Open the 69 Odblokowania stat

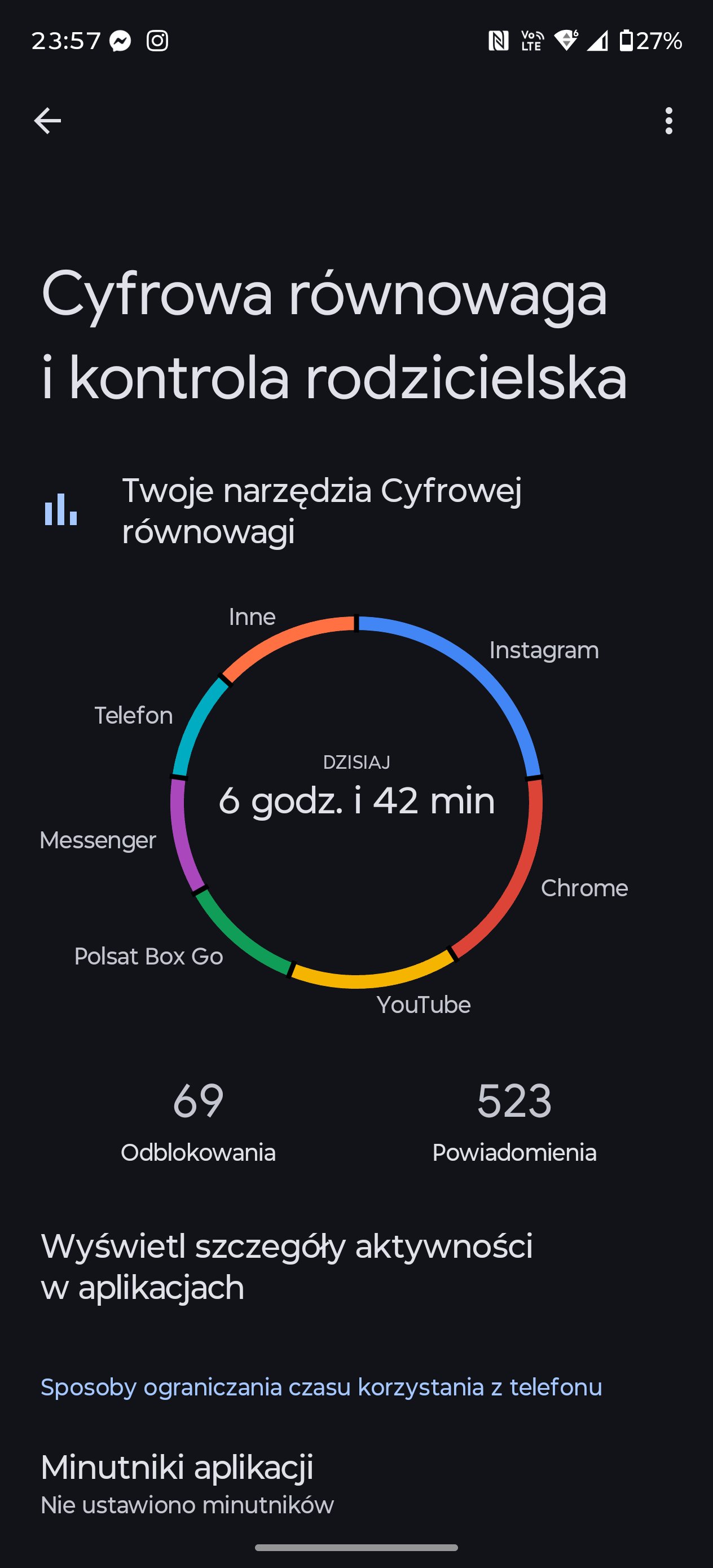pos(198,1121)
